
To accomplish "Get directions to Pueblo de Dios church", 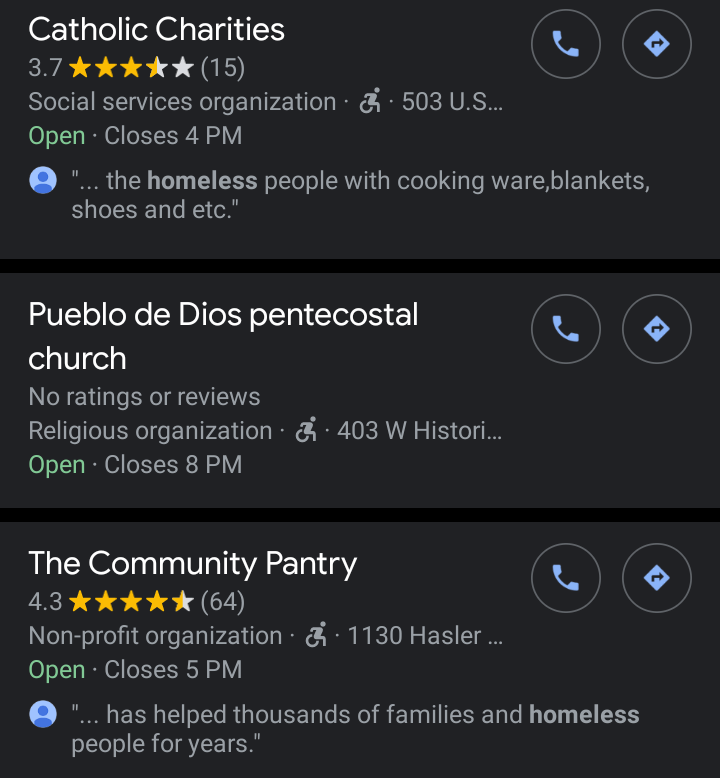I will [656, 328].
